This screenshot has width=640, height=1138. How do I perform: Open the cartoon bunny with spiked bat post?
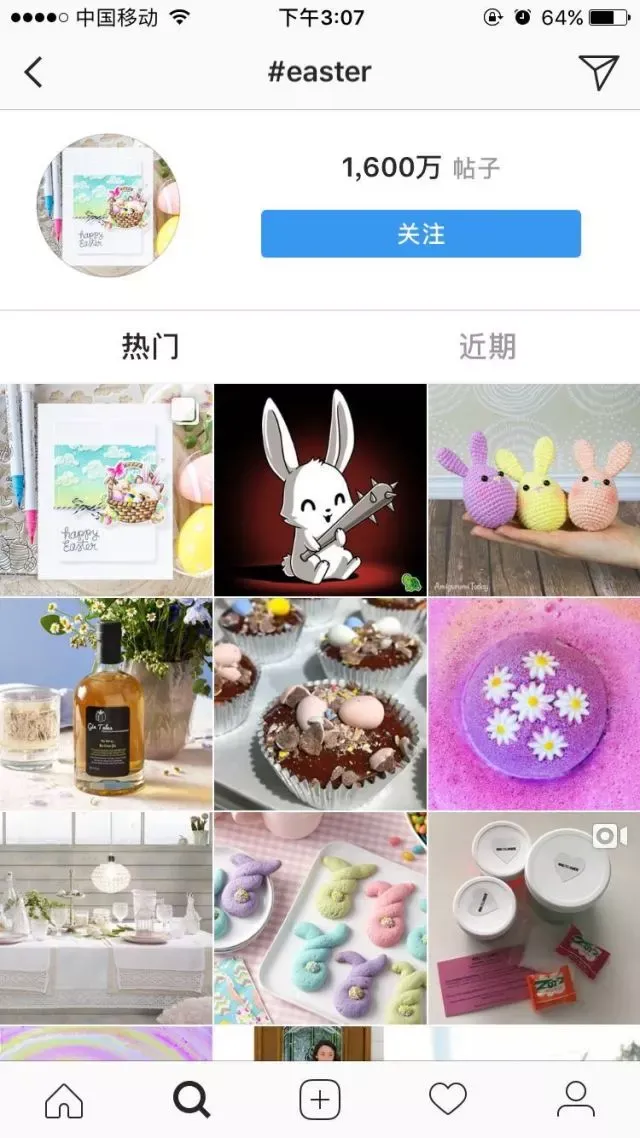click(320, 490)
